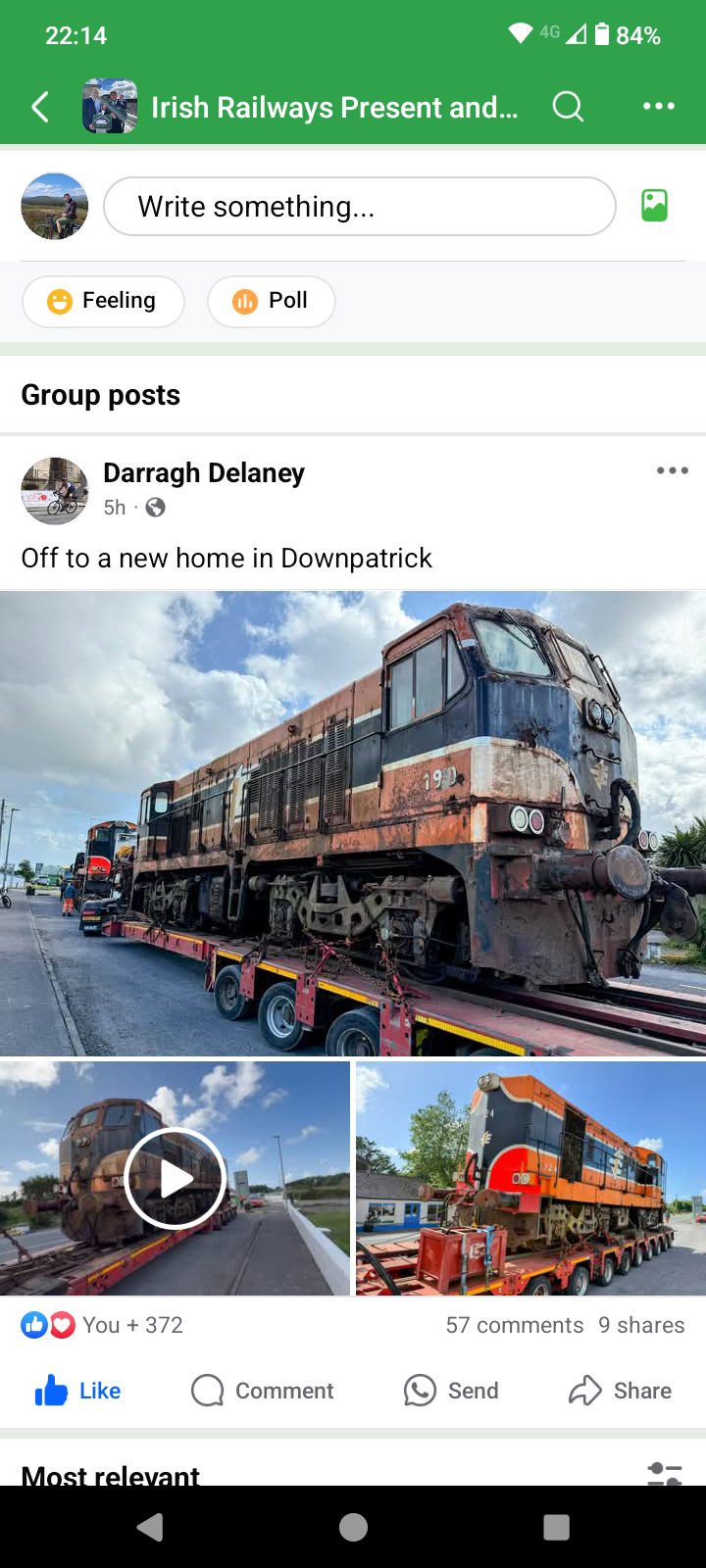
Task: Tap the system home button
Action: tap(353, 1527)
